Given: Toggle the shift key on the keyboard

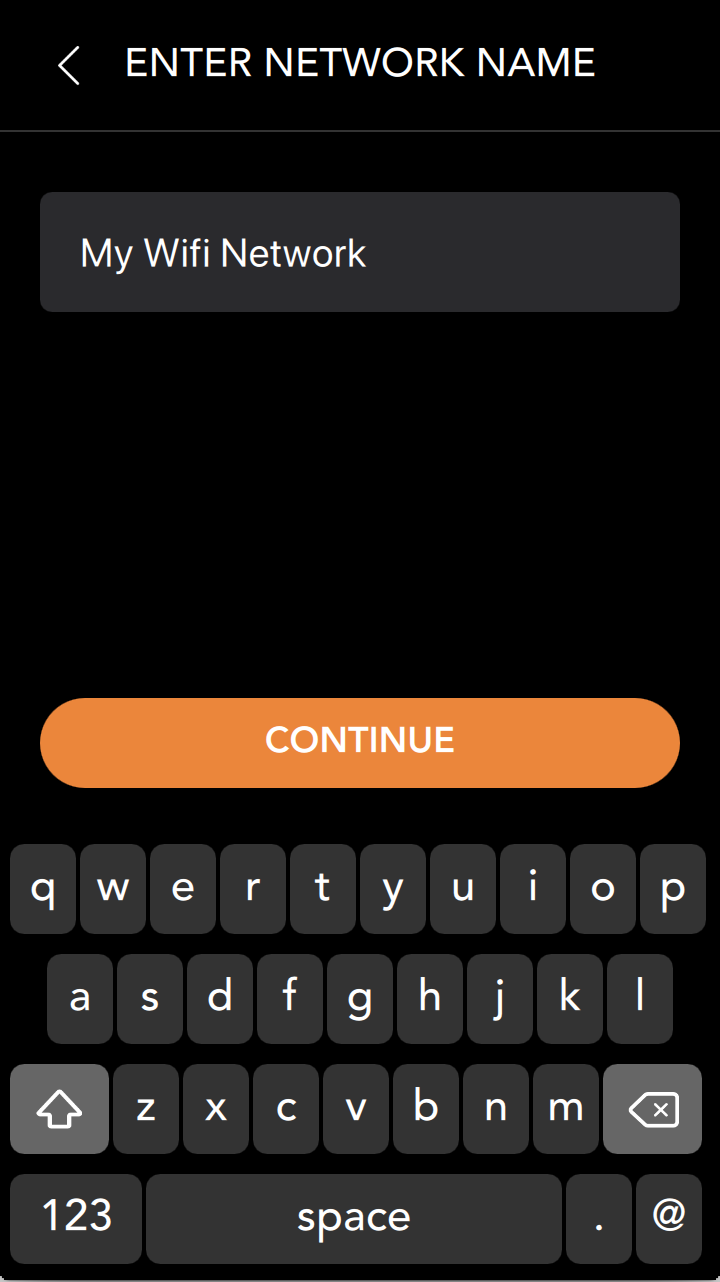Looking at the screenshot, I should (59, 1108).
